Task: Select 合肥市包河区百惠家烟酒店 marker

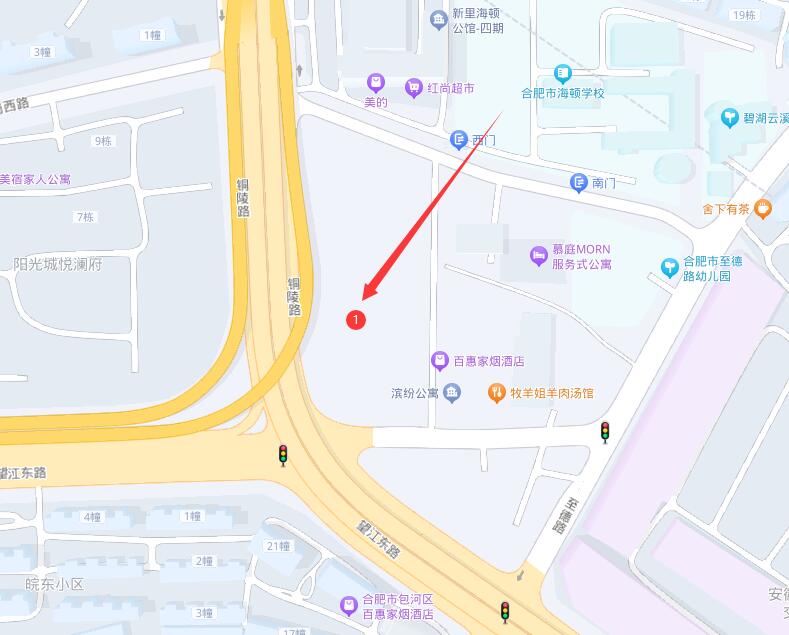Action: tap(347, 604)
